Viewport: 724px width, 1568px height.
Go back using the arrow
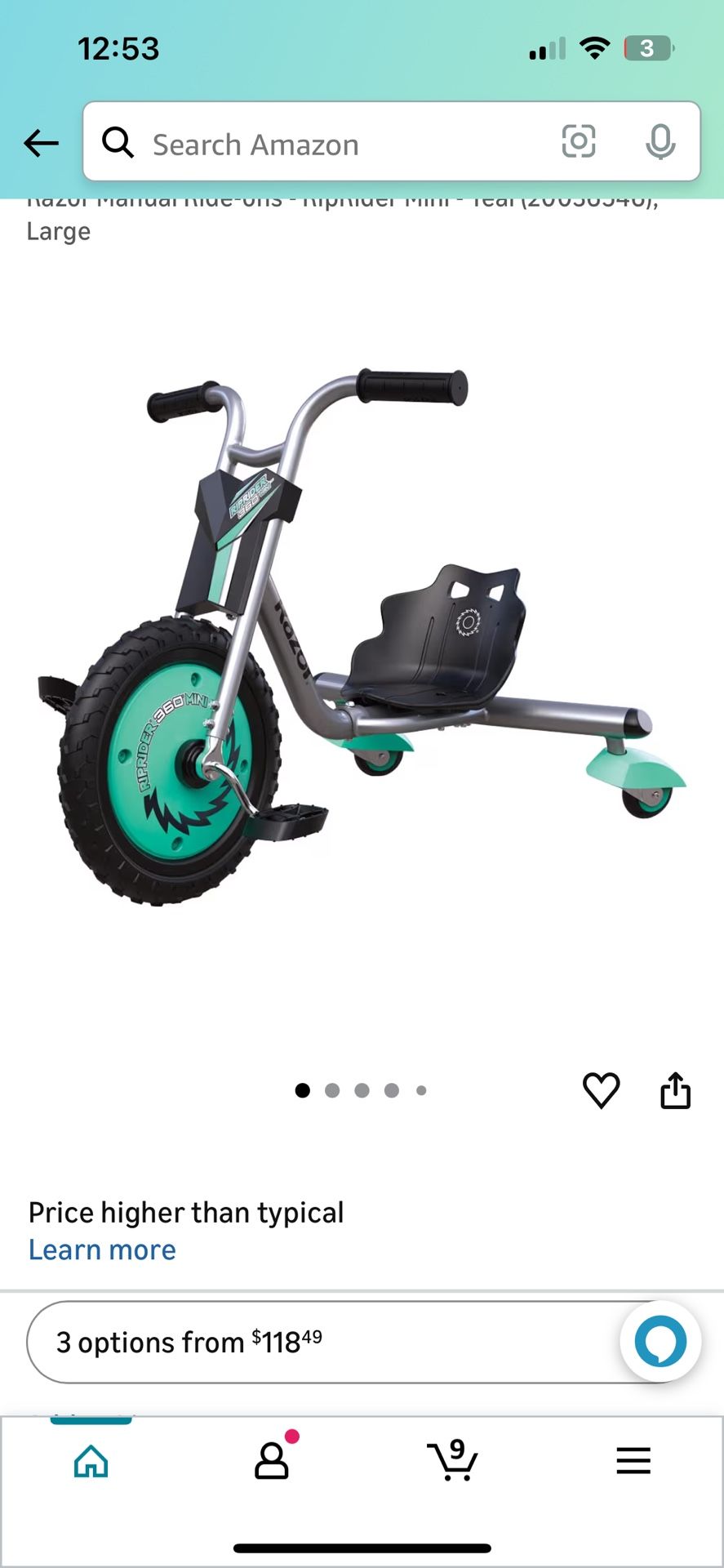pyautogui.click(x=41, y=144)
